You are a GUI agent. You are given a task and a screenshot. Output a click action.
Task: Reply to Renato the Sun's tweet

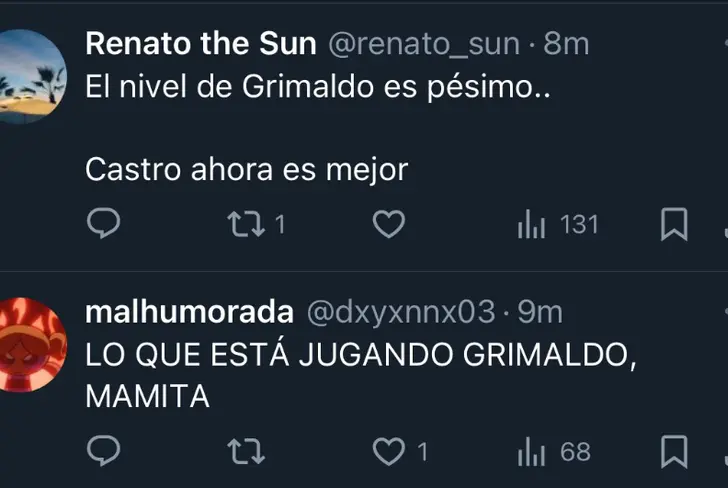[x=103, y=225]
